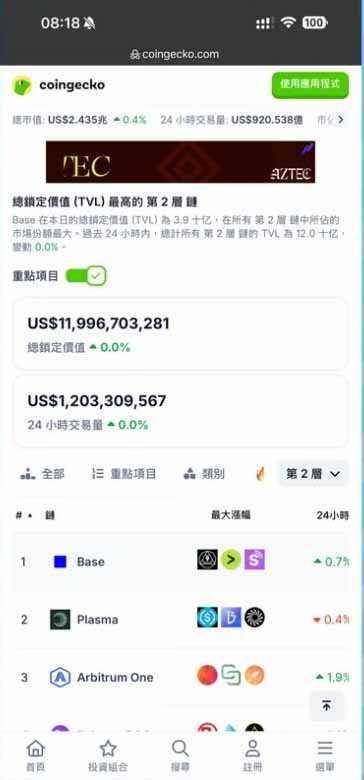Open the 第 2 層 dropdown
This screenshot has width=364, height=780.
(x=313, y=474)
